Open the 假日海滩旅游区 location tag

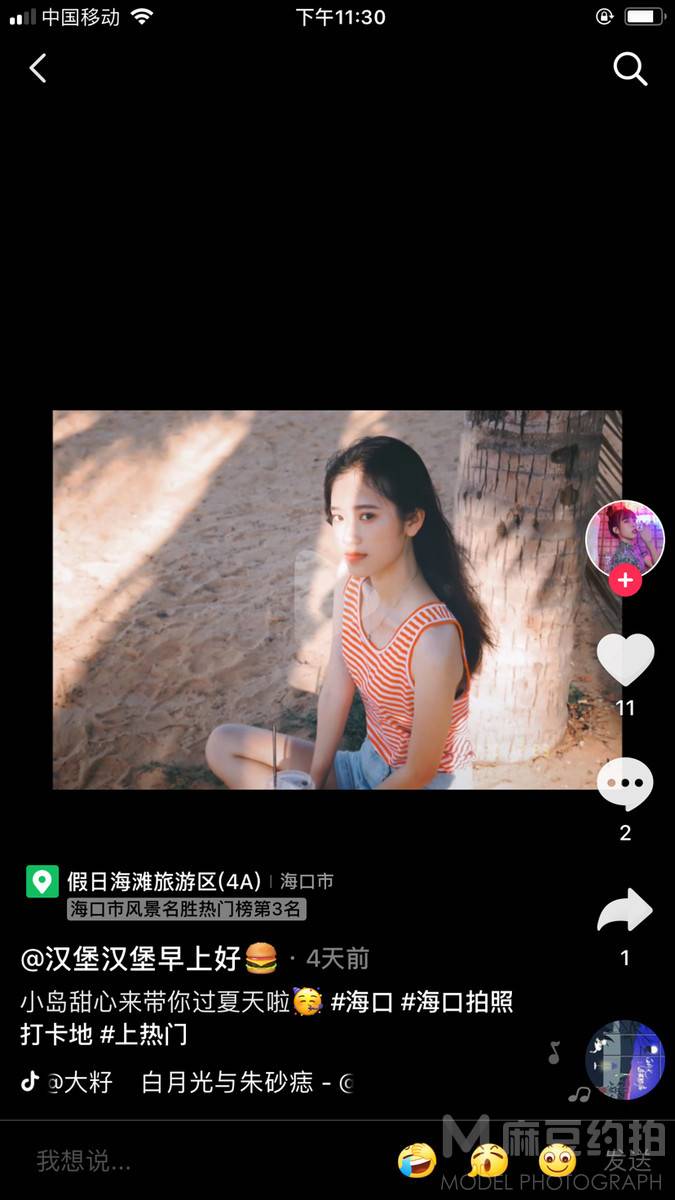tap(164, 881)
